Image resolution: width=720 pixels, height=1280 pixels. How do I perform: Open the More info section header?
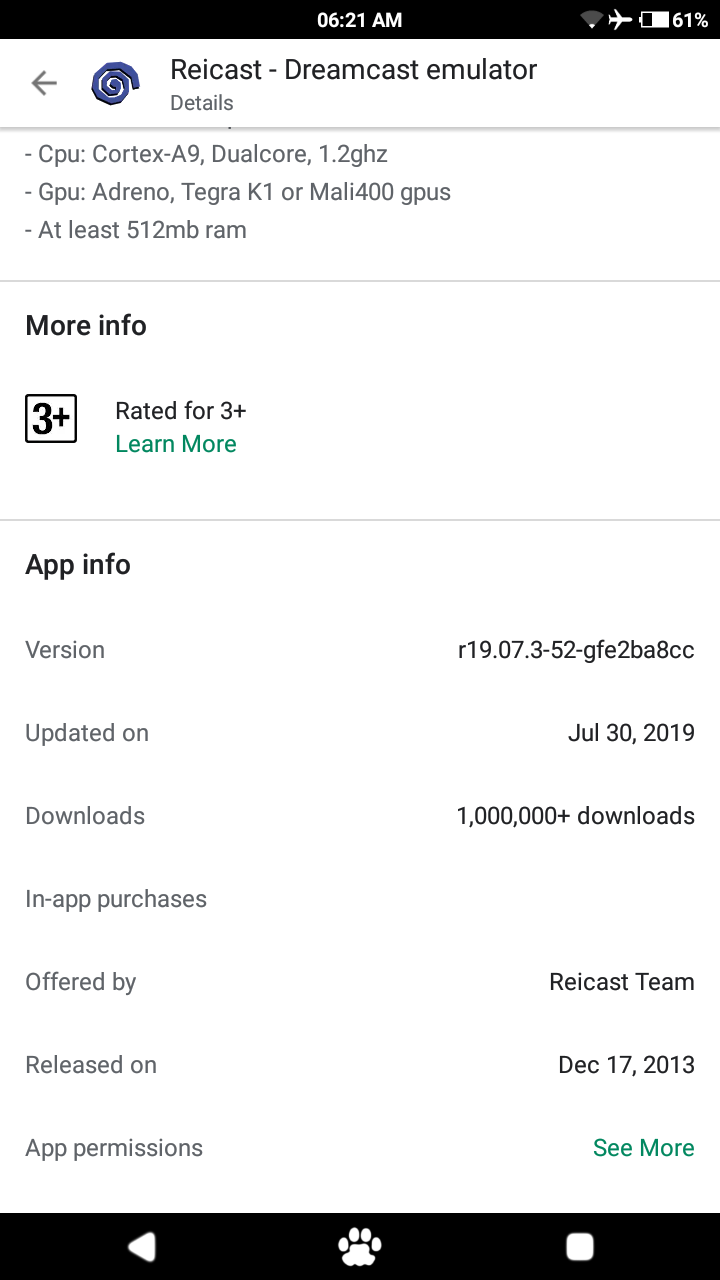(85, 325)
